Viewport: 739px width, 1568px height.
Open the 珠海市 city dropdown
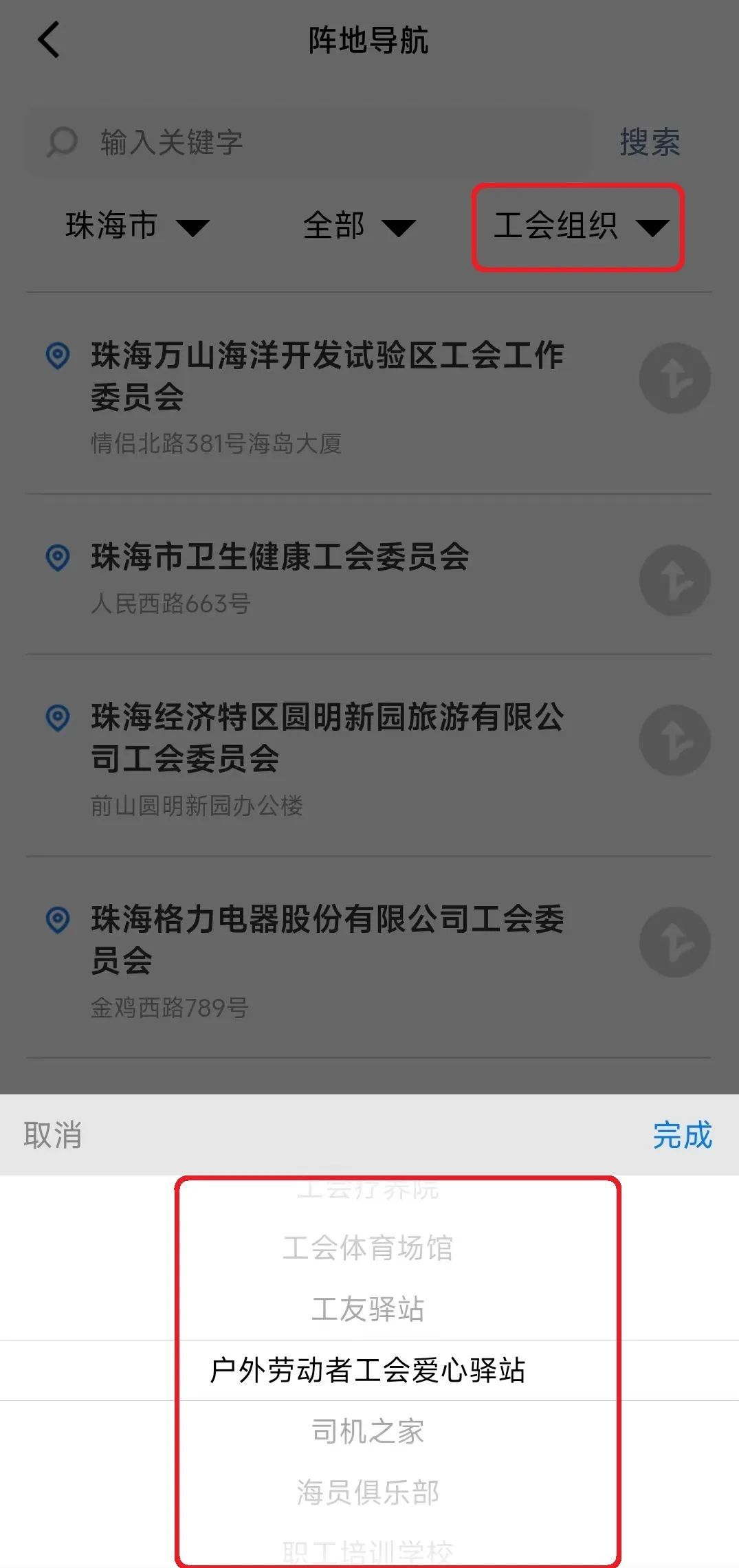click(136, 225)
